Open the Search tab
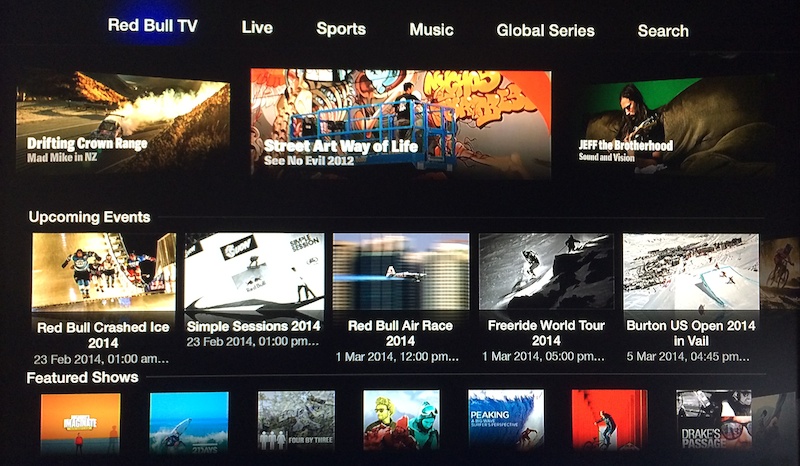The width and height of the screenshot is (800, 466). pyautogui.click(x=663, y=31)
